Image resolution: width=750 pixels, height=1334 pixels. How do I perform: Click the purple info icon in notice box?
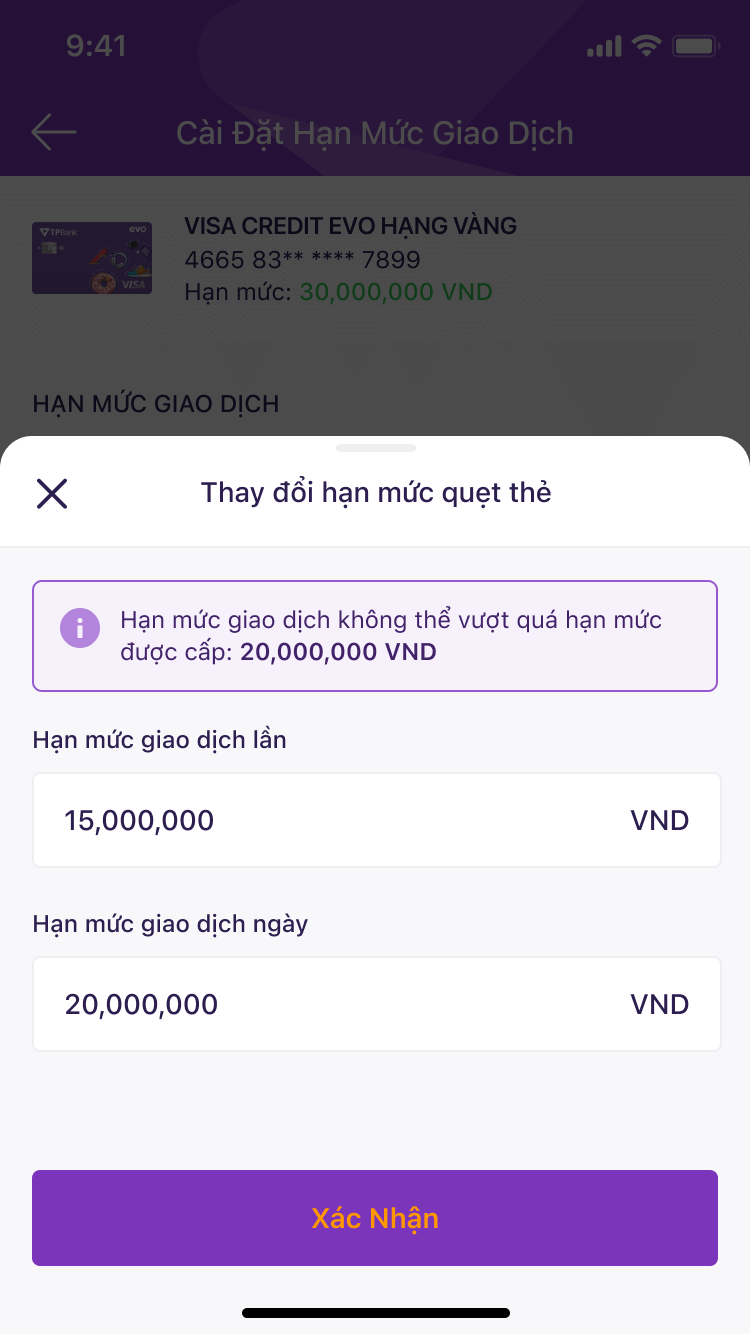[x=80, y=628]
